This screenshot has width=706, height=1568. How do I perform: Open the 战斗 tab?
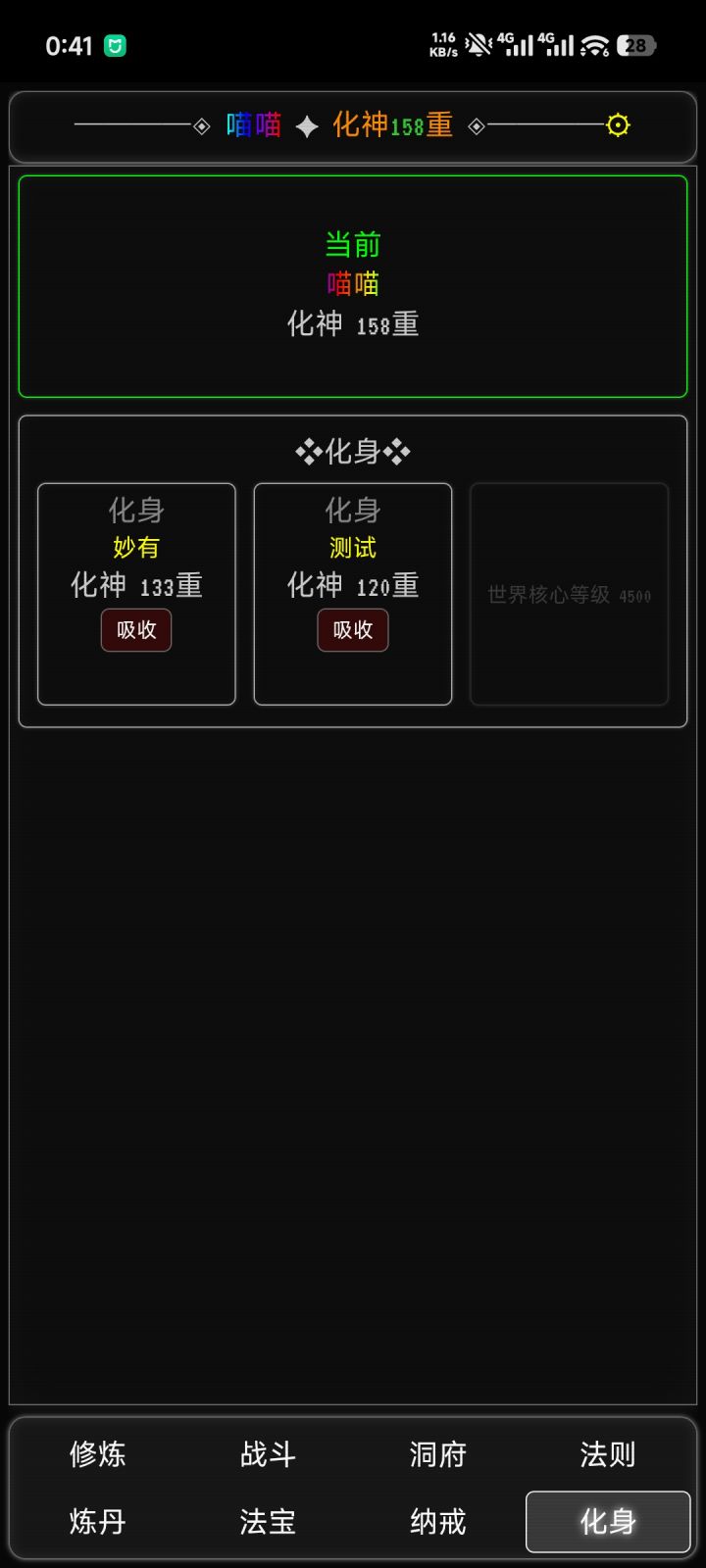pyautogui.click(x=267, y=1455)
